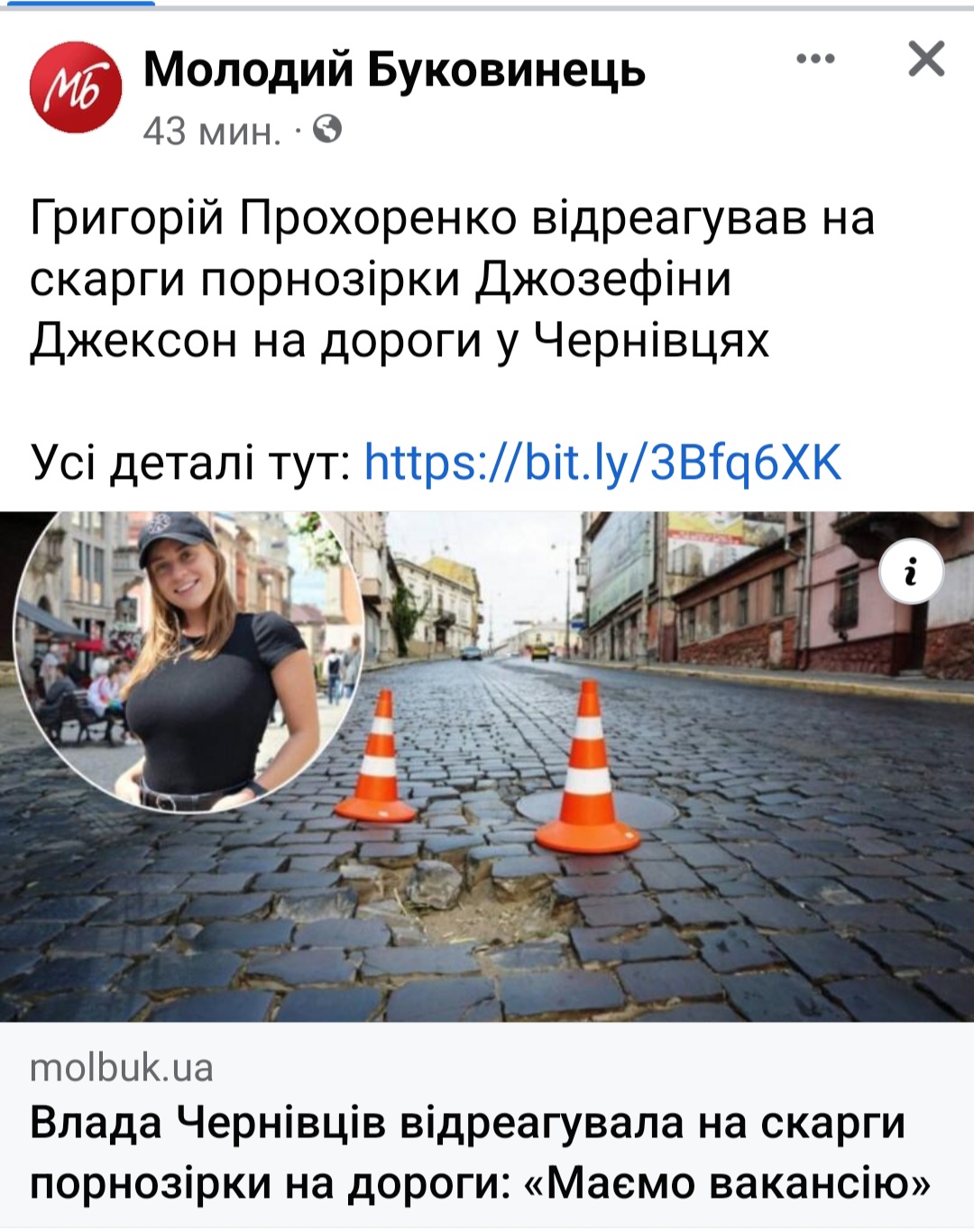Open the Молодий Буковинець page avatar

(76, 87)
